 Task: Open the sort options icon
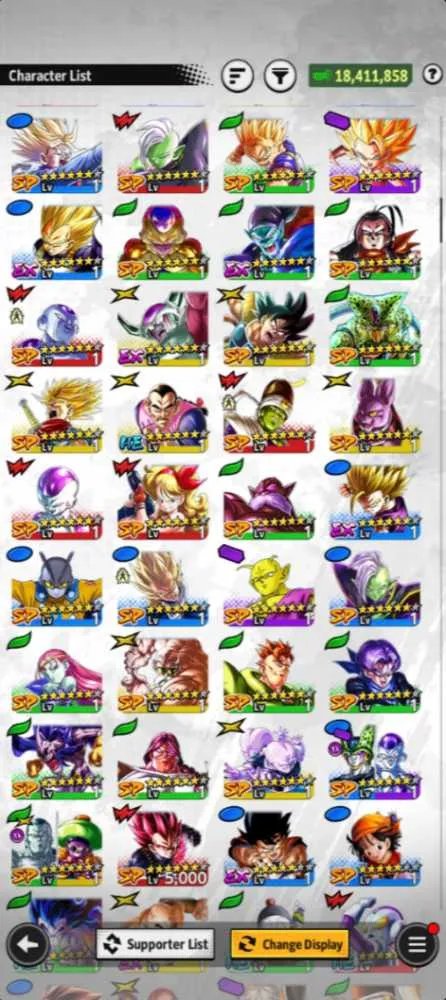(237, 77)
